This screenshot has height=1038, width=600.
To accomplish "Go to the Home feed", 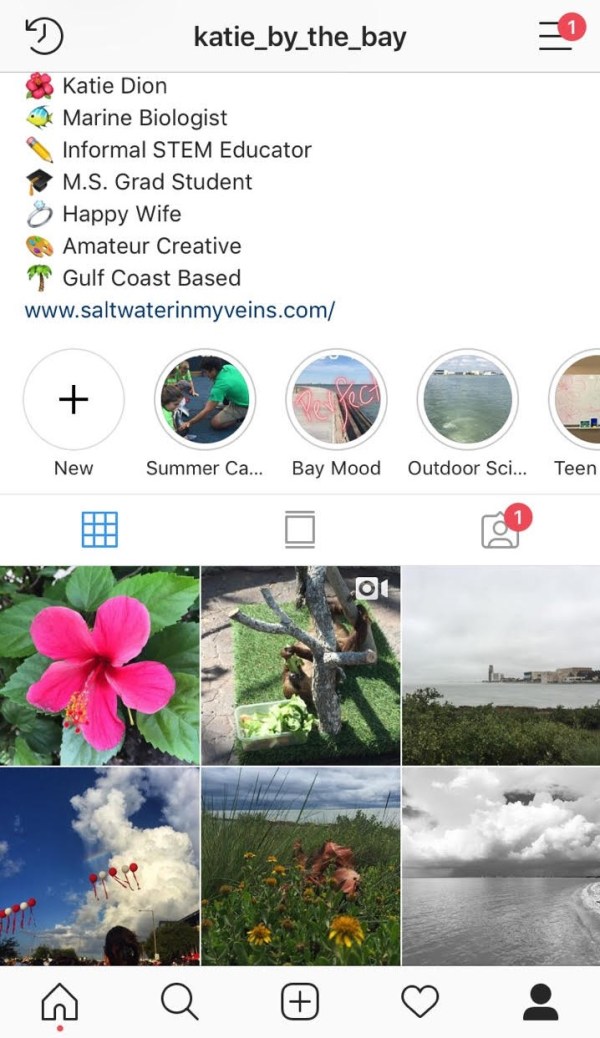I will pyautogui.click(x=59, y=1001).
